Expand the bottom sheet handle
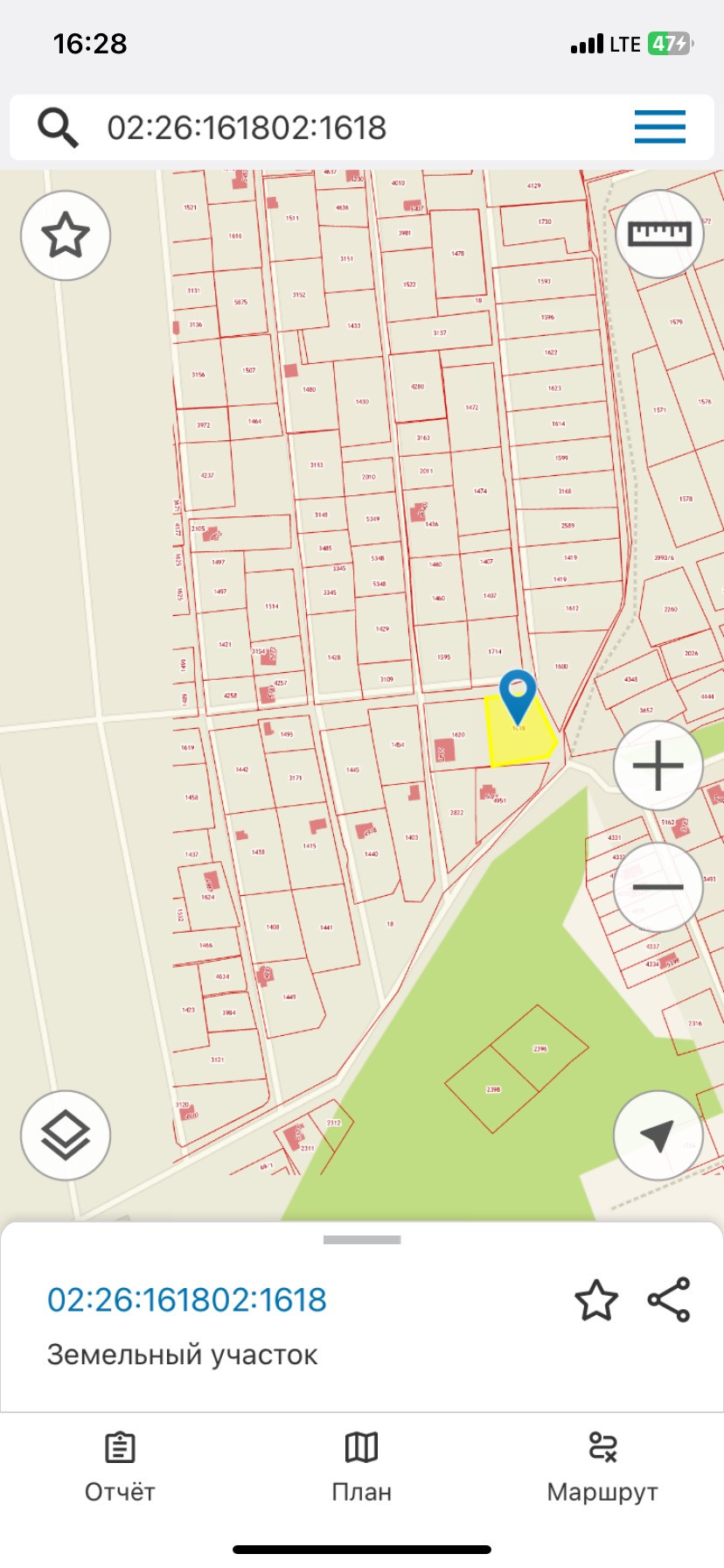 click(x=362, y=1239)
